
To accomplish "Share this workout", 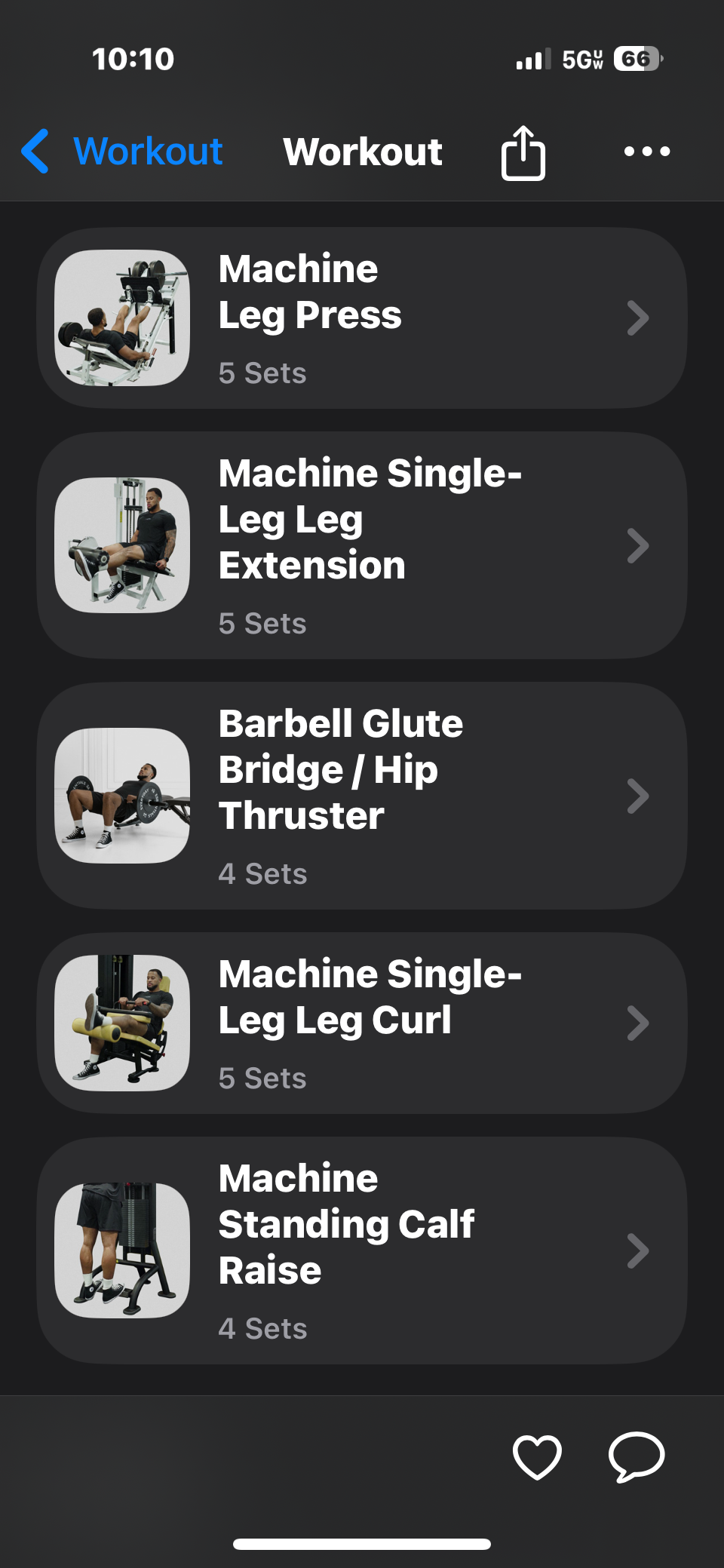I will point(523,153).
